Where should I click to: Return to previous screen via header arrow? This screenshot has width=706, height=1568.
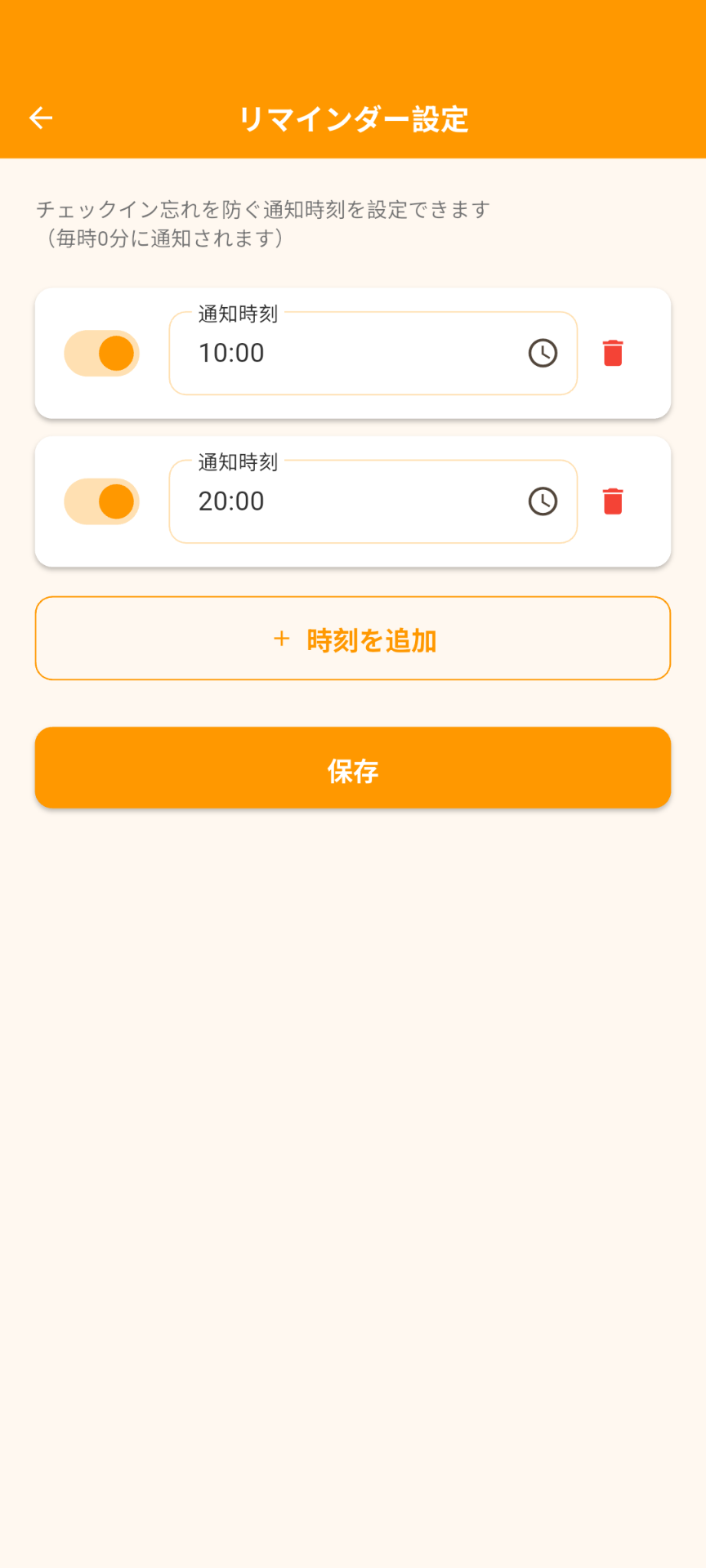39,118
